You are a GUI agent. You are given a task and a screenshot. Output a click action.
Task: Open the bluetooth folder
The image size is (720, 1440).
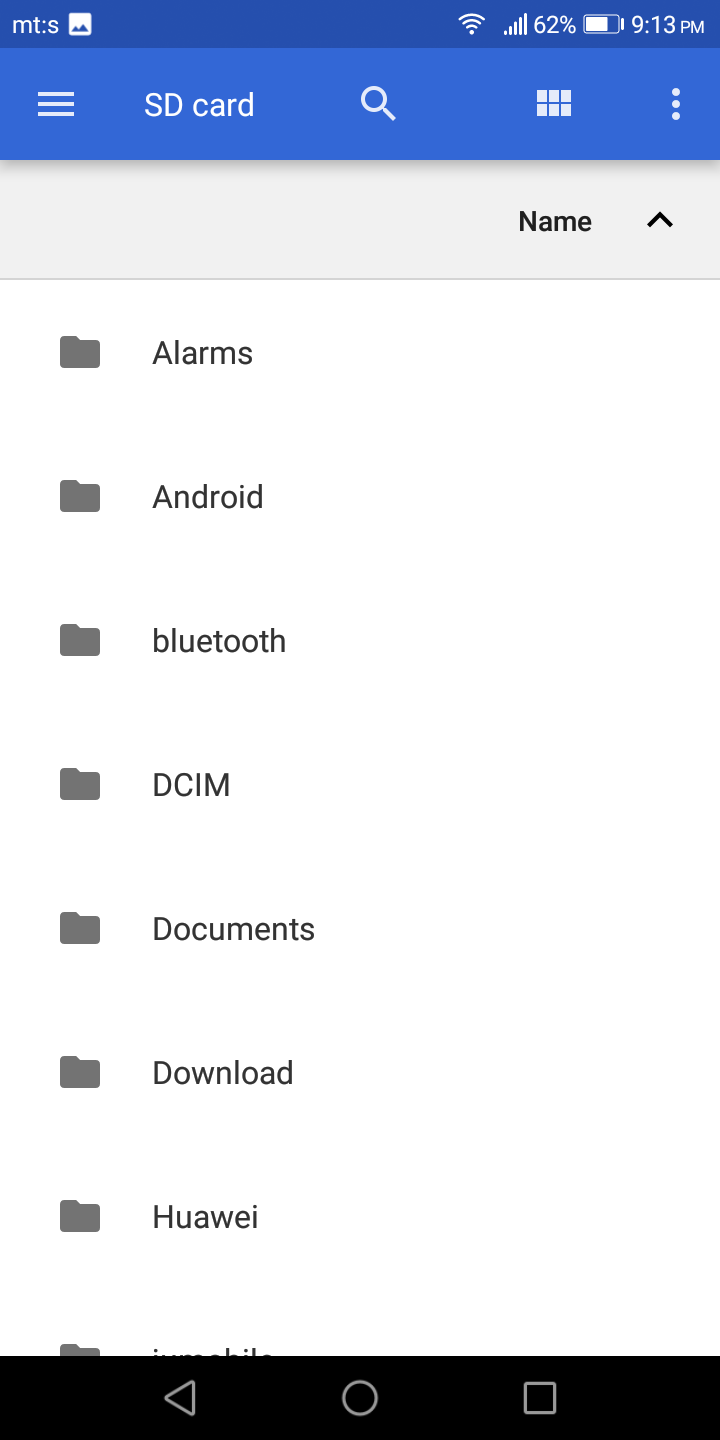pos(360,640)
